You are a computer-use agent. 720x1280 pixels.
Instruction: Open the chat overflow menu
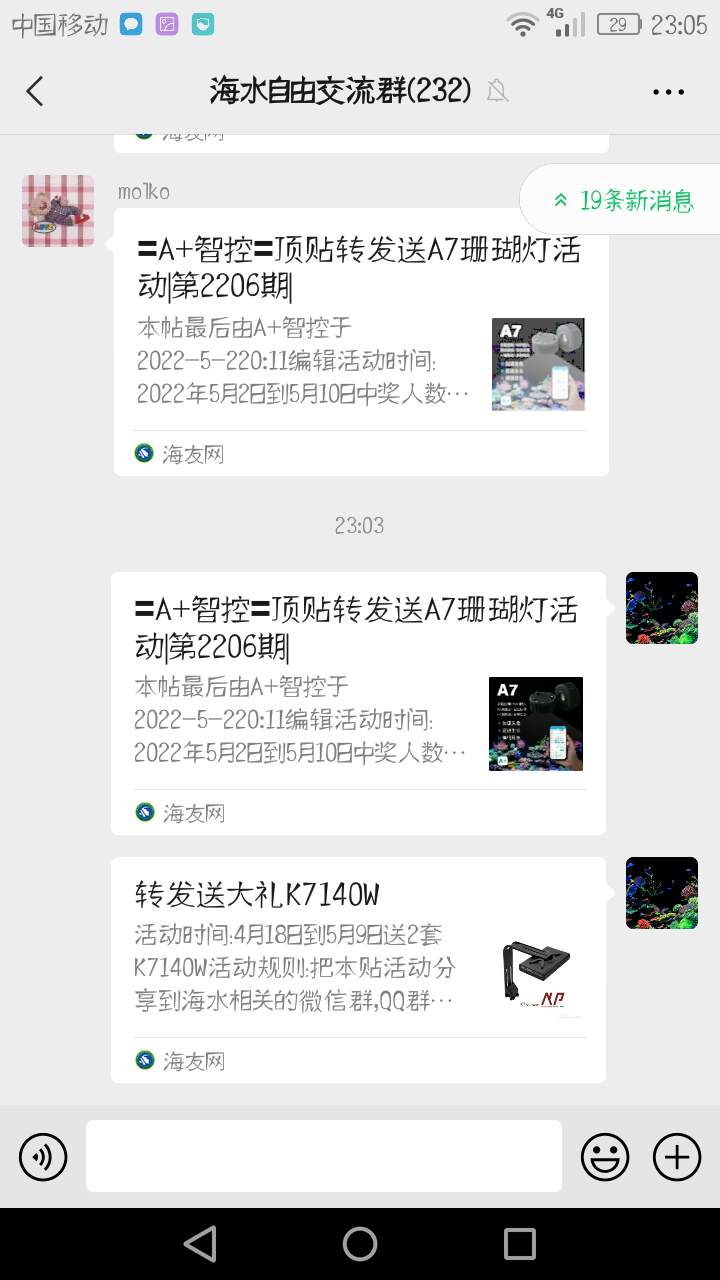click(668, 92)
